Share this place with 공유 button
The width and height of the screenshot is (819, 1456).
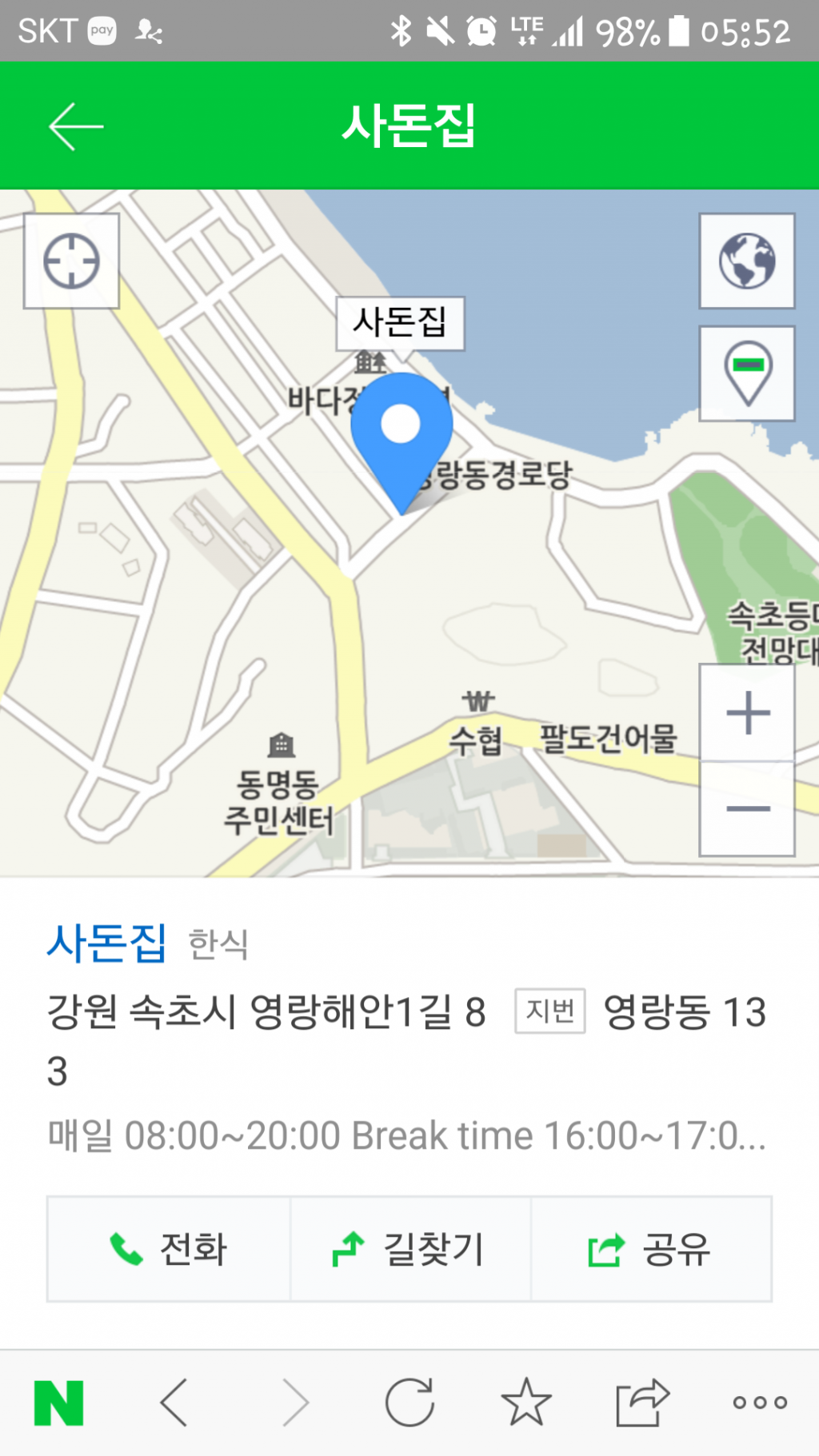point(651,1249)
